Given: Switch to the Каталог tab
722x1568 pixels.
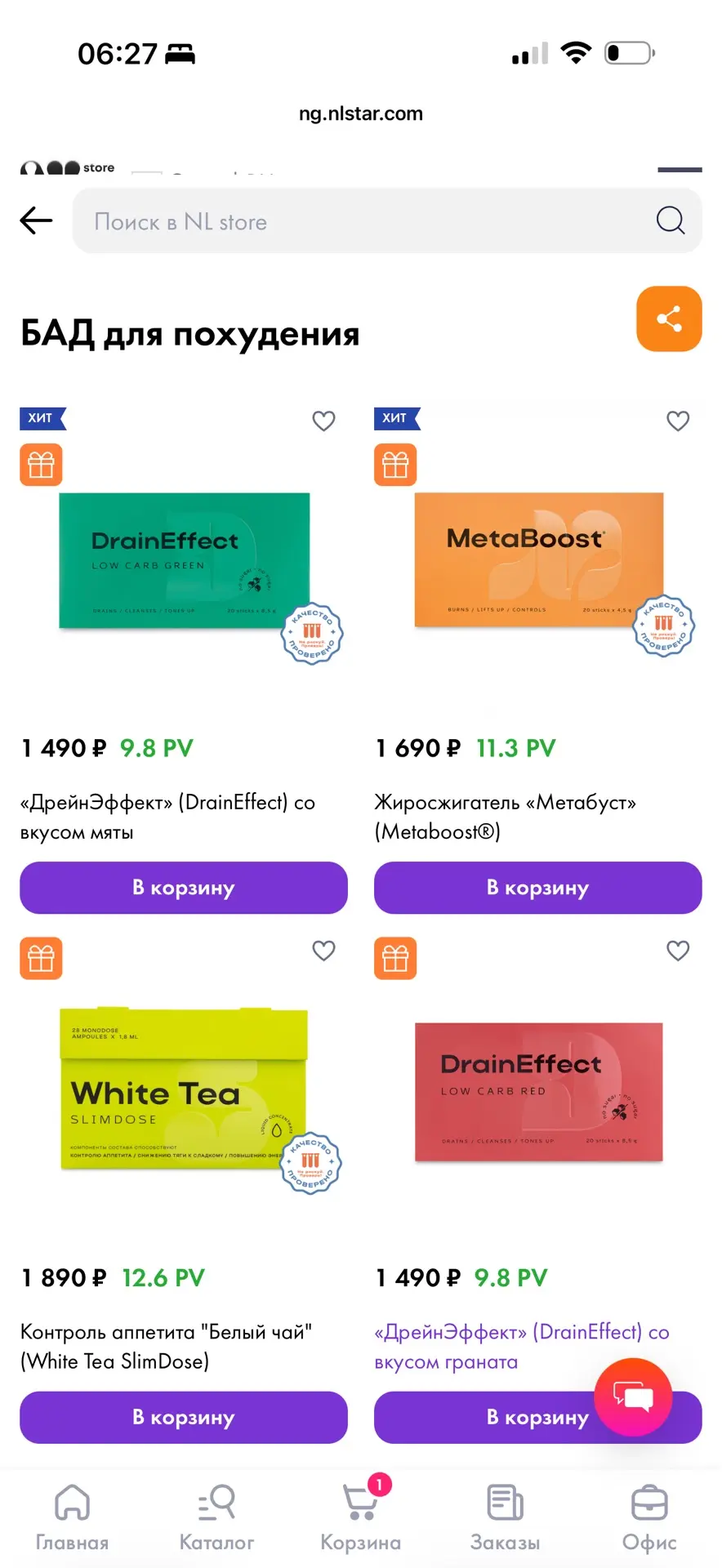Looking at the screenshot, I should [x=216, y=1517].
